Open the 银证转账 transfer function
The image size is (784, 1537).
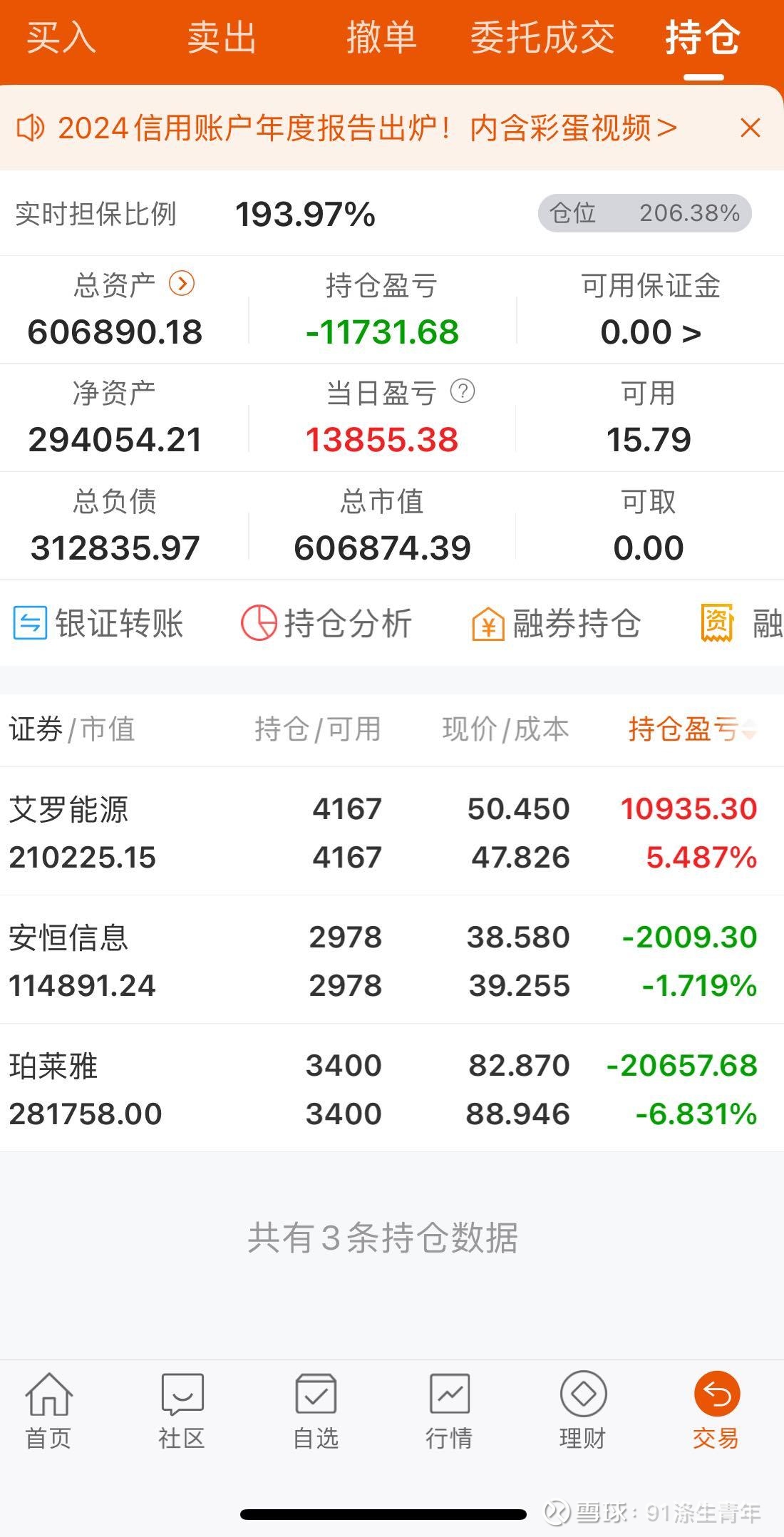(x=100, y=623)
